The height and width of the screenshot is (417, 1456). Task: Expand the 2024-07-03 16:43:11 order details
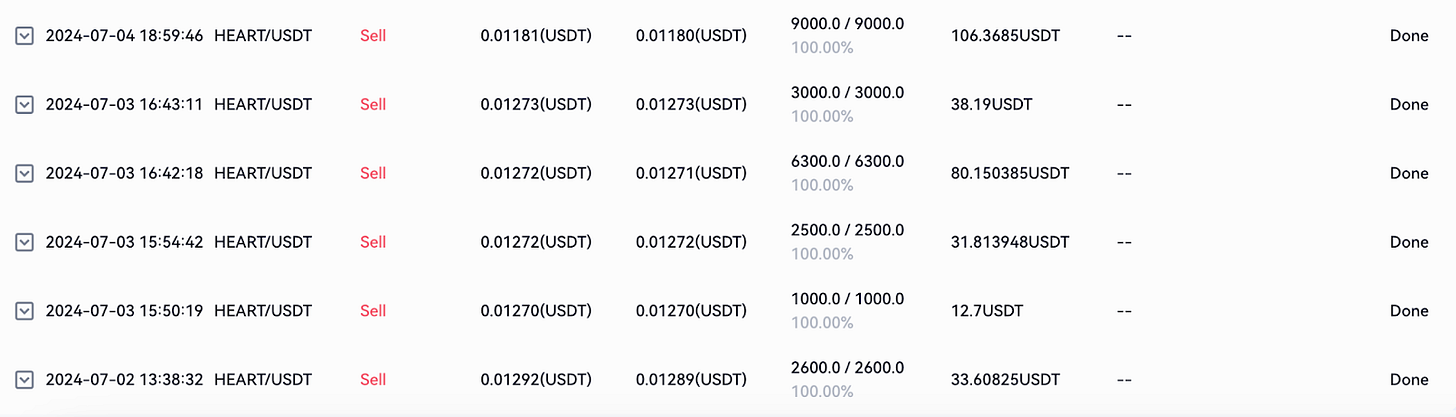pos(25,105)
